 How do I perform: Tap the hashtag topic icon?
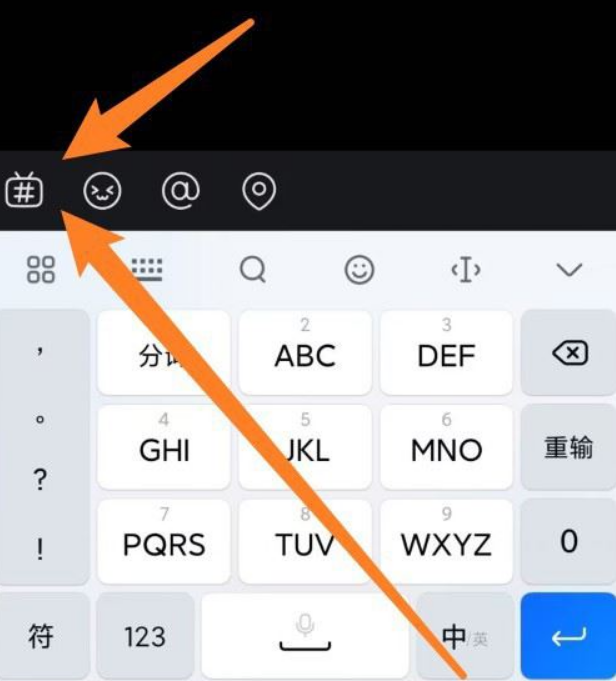23,189
